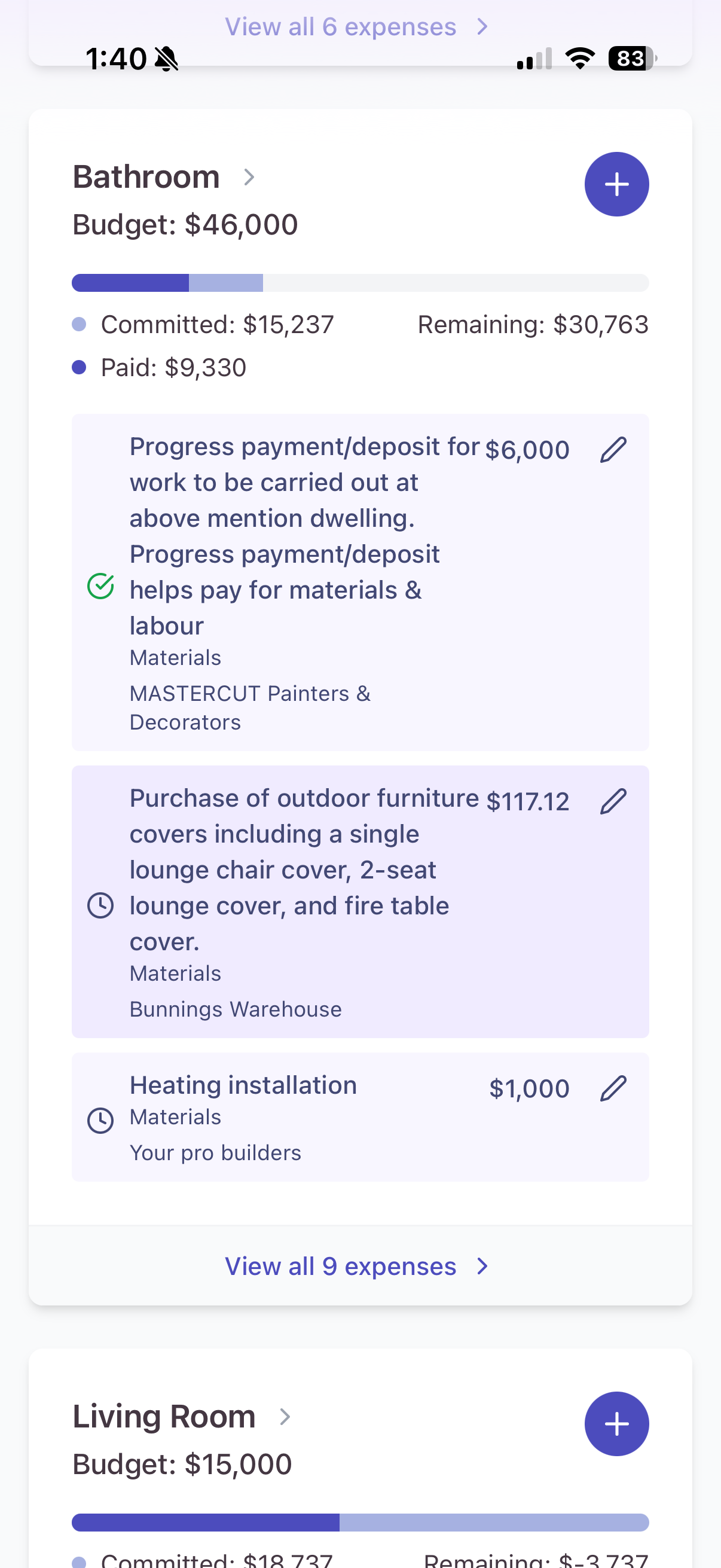Screen dimensions: 721x1568
Task: Click the chevron beside View all 9 expenses
Action: pyautogui.click(x=481, y=1266)
